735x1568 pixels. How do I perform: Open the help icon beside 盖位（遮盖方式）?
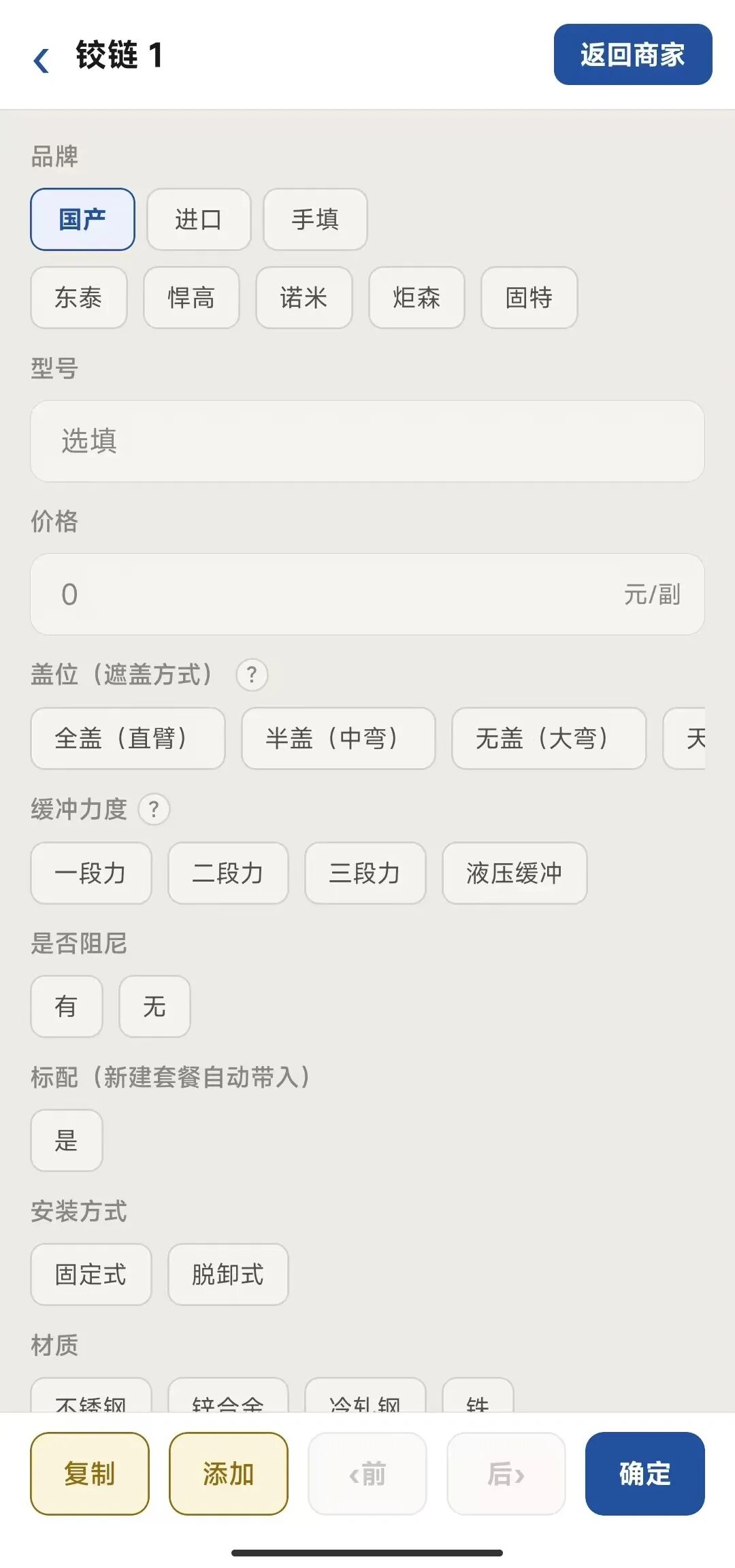pyautogui.click(x=252, y=675)
